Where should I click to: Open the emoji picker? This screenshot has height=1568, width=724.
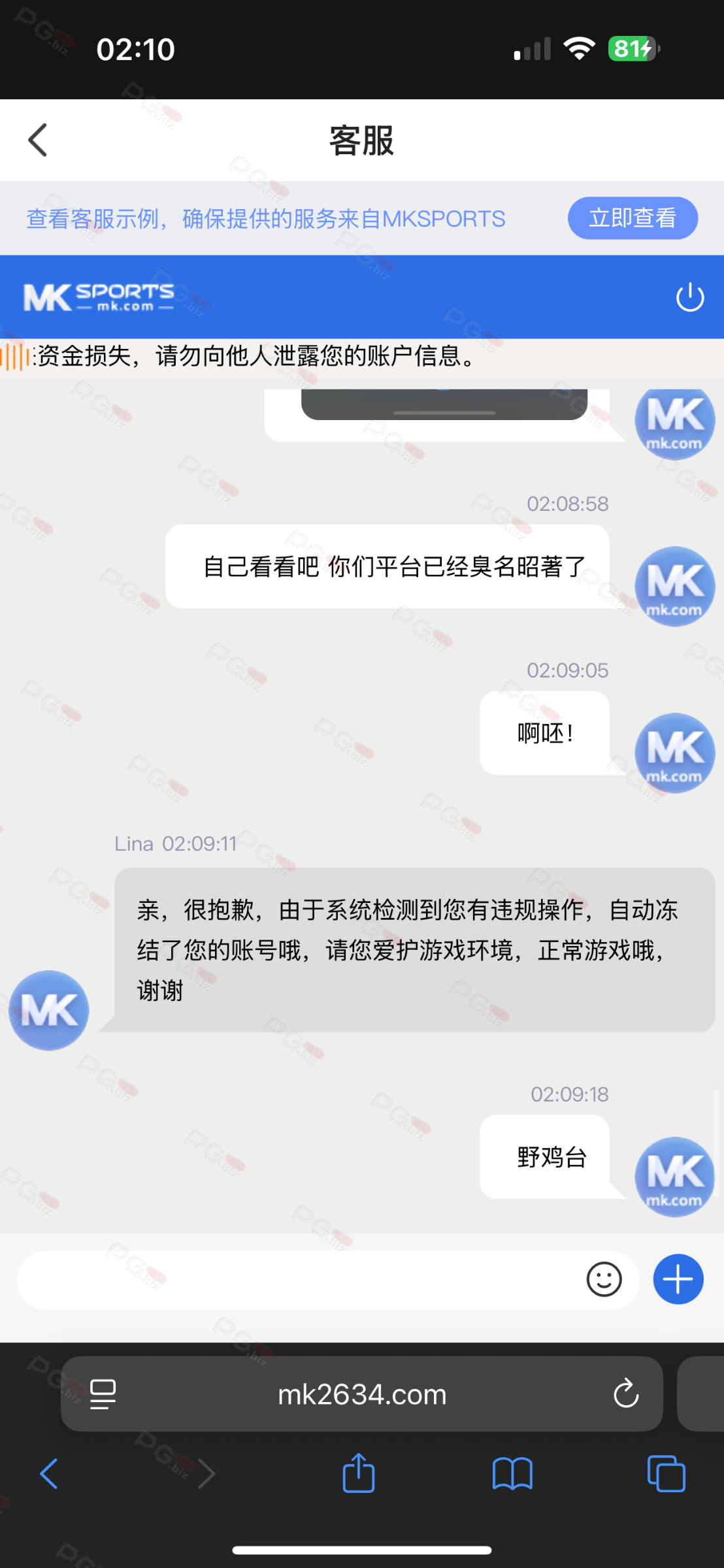coord(604,1279)
